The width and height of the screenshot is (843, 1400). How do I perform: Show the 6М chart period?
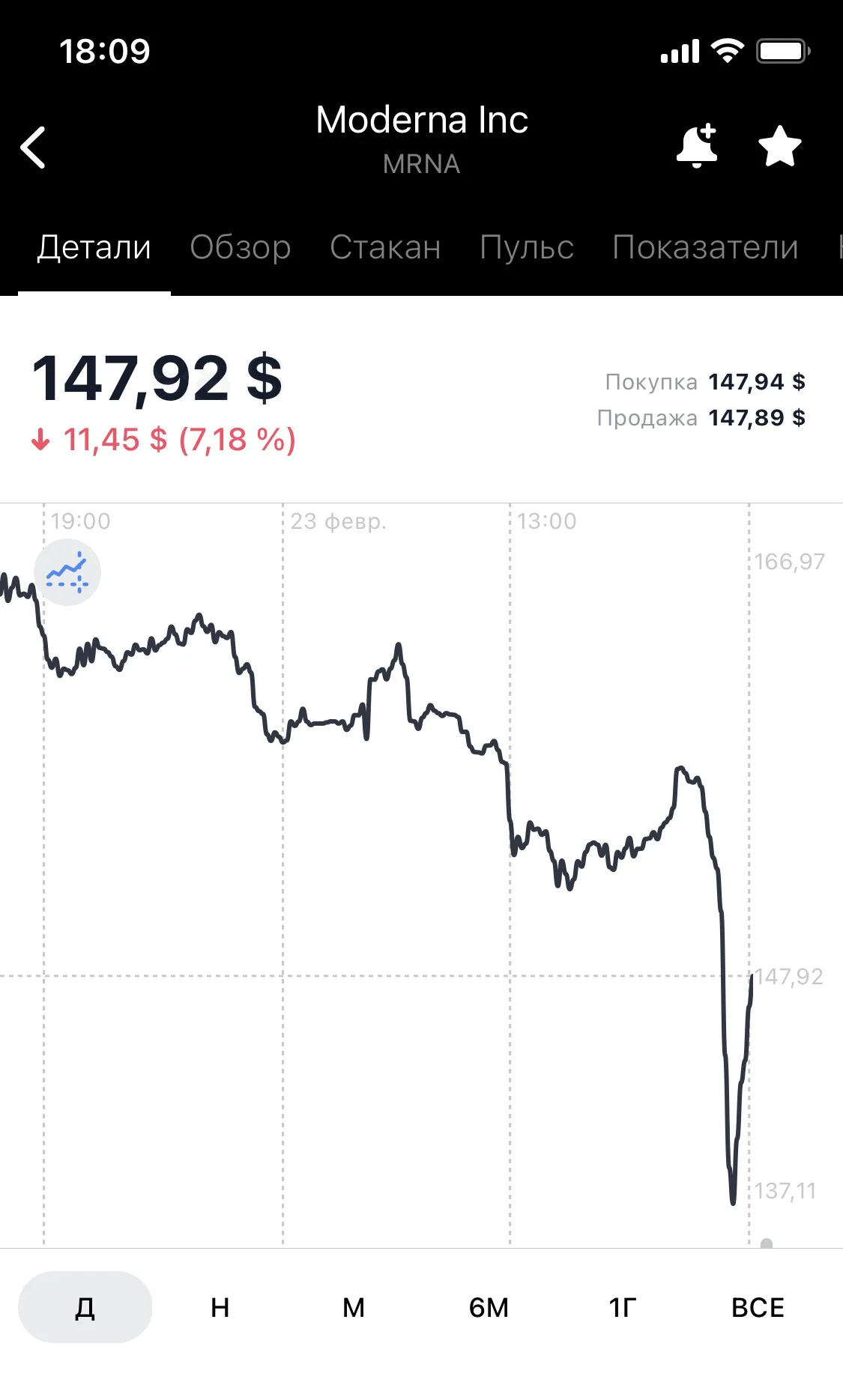489,1307
